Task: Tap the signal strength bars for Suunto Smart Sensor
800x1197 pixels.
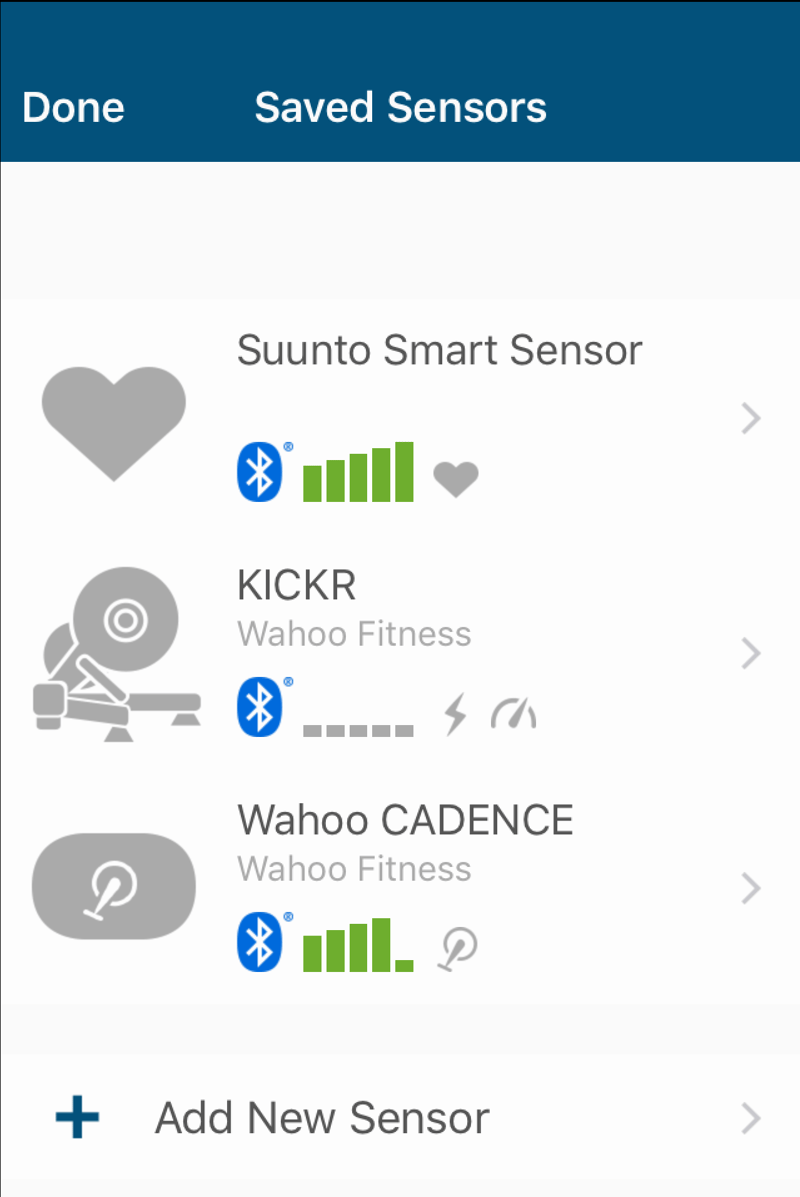Action: point(358,470)
